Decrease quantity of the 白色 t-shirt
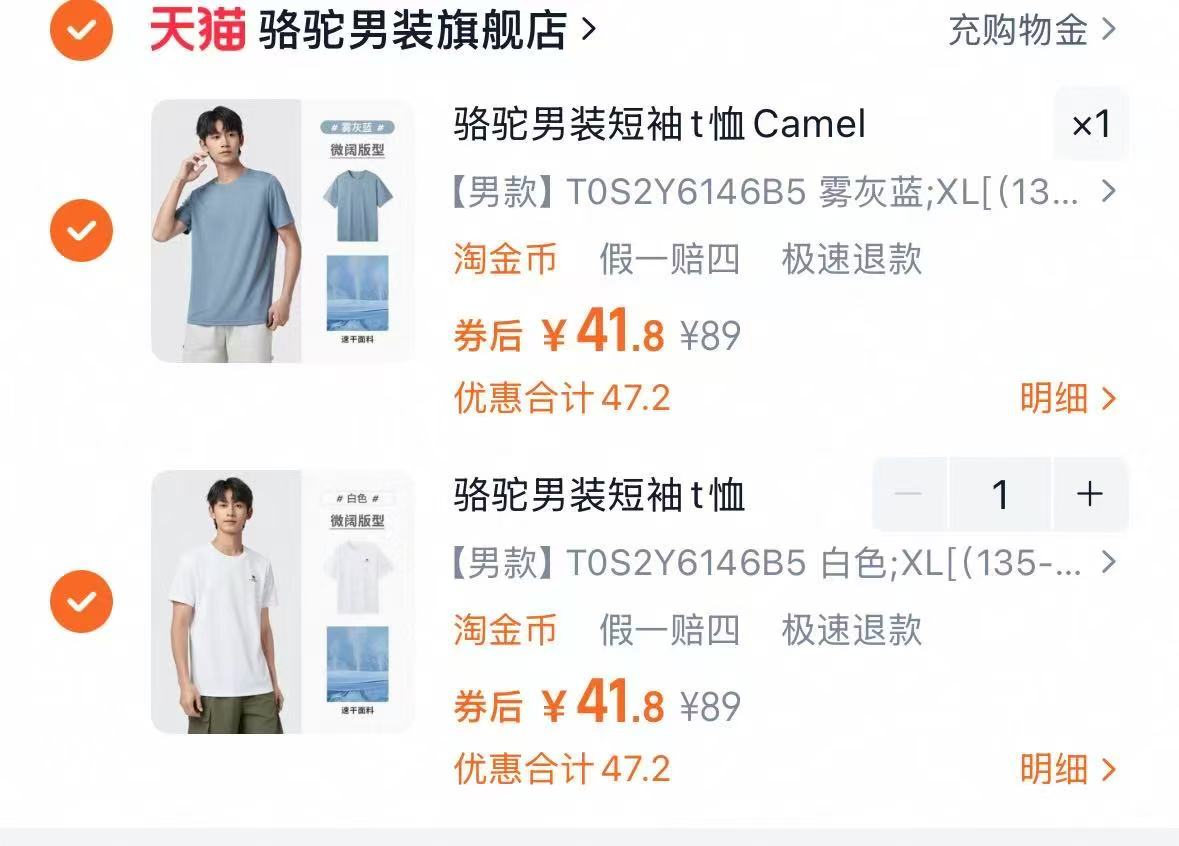The height and width of the screenshot is (846, 1179). (908, 494)
